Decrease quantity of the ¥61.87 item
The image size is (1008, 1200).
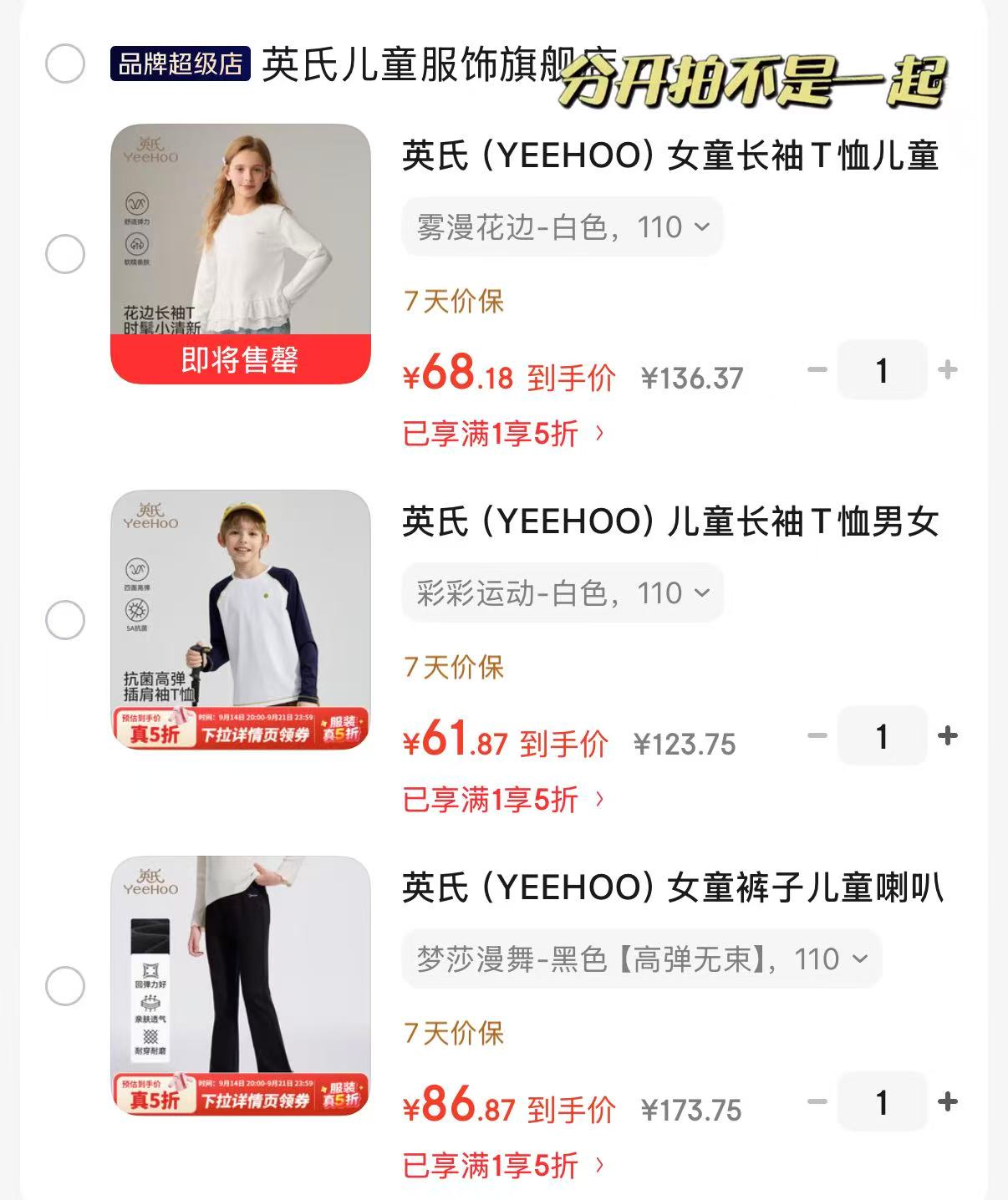817,736
